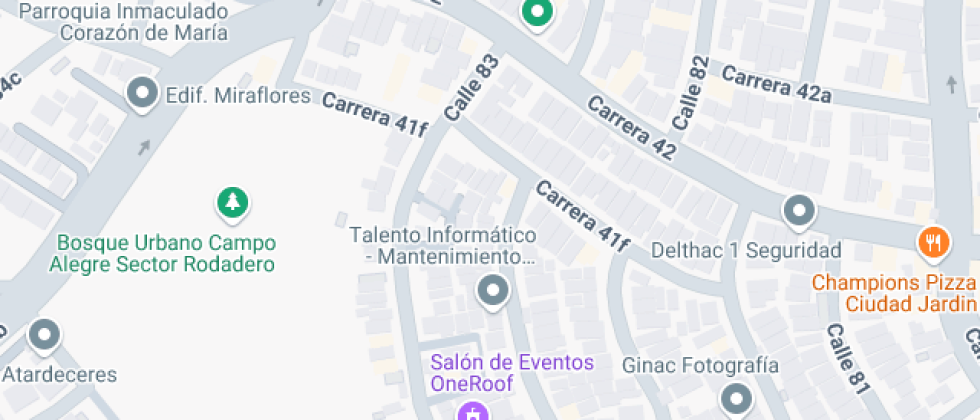
Task: Select Bosque Urbano Campo Alegre park marker
Action: 233,203
